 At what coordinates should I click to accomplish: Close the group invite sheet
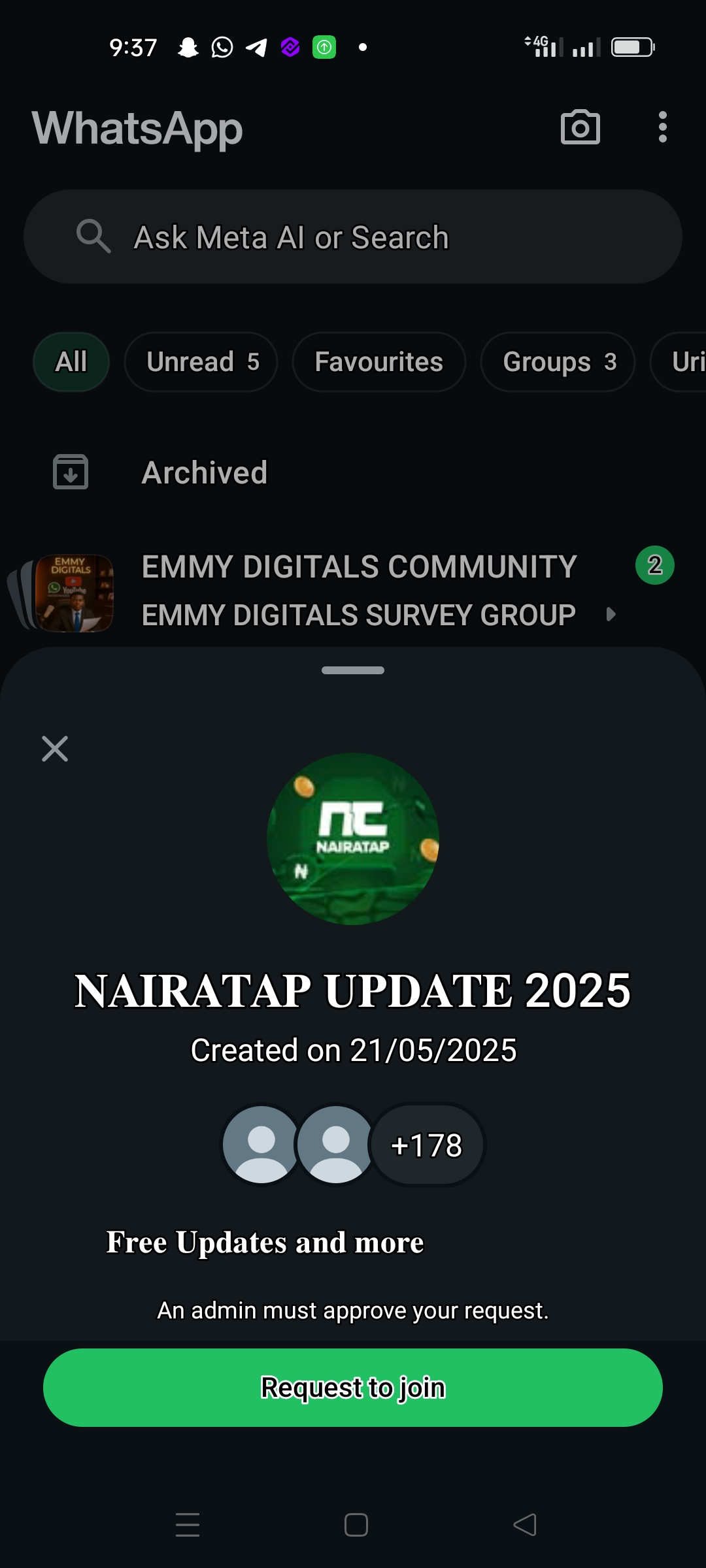click(x=55, y=749)
